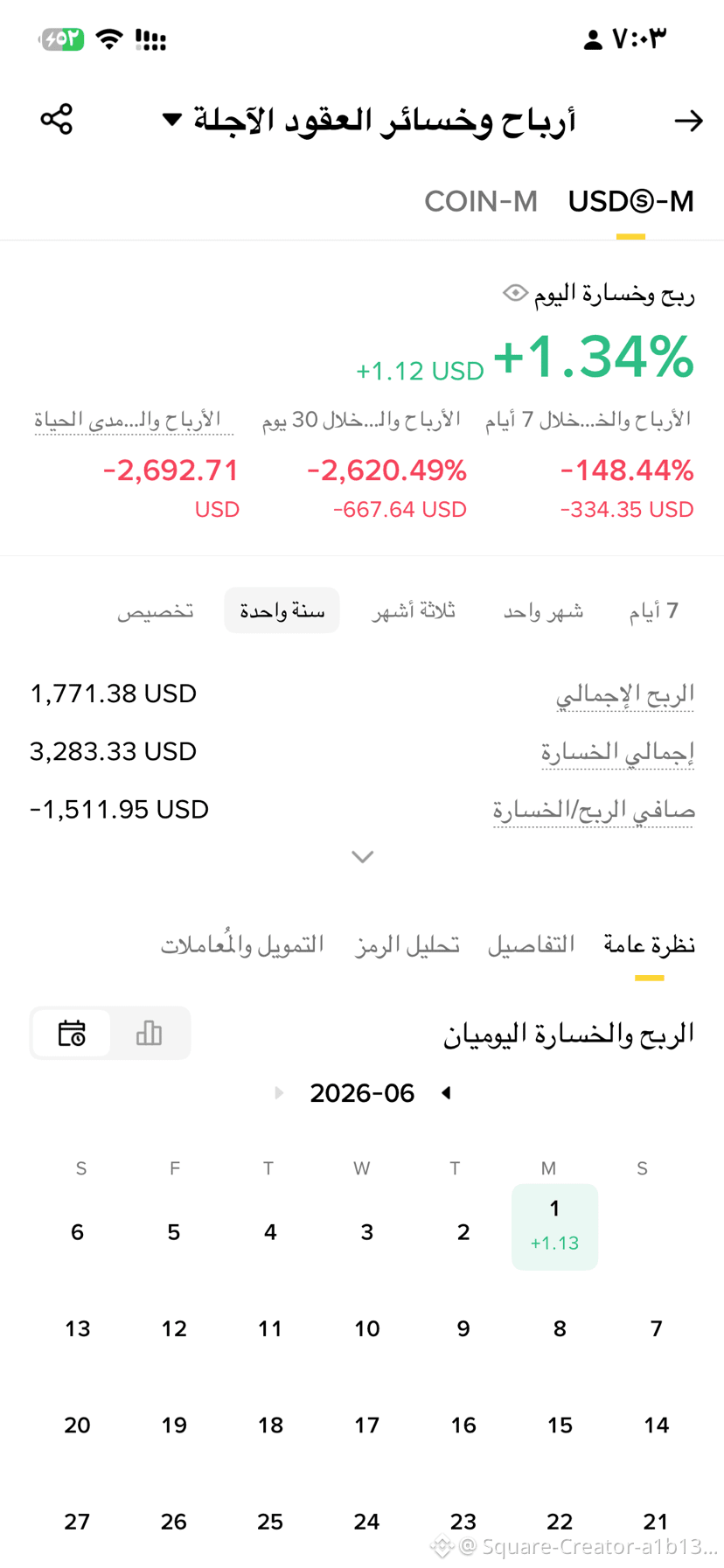724x1568 pixels.
Task: Go to the previous month arrow
Action: (x=447, y=1093)
